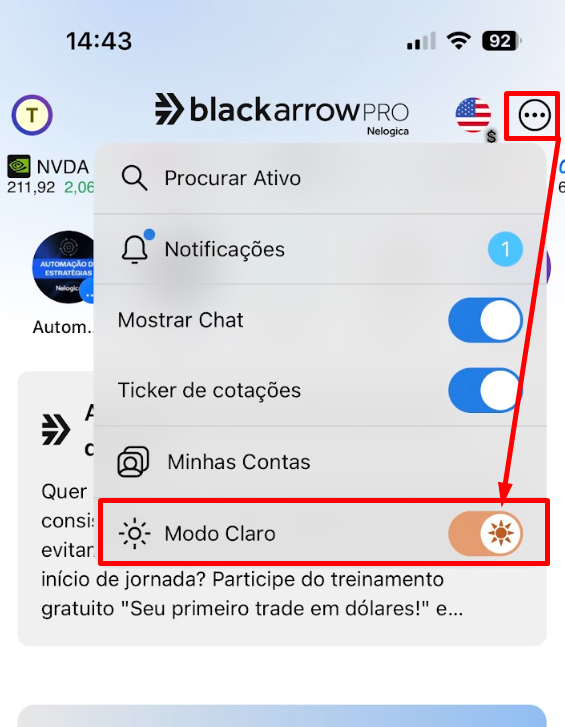Select Procurar Ativo

[x=320, y=178]
